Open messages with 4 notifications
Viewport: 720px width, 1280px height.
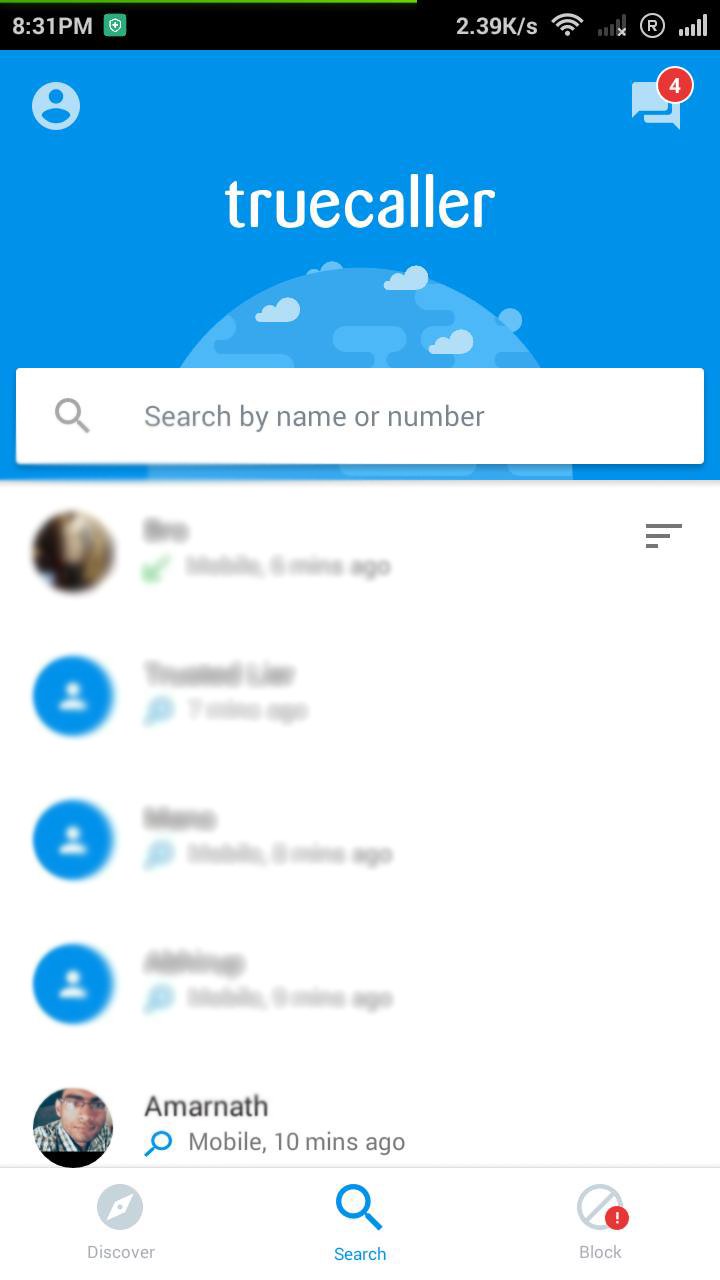660,101
